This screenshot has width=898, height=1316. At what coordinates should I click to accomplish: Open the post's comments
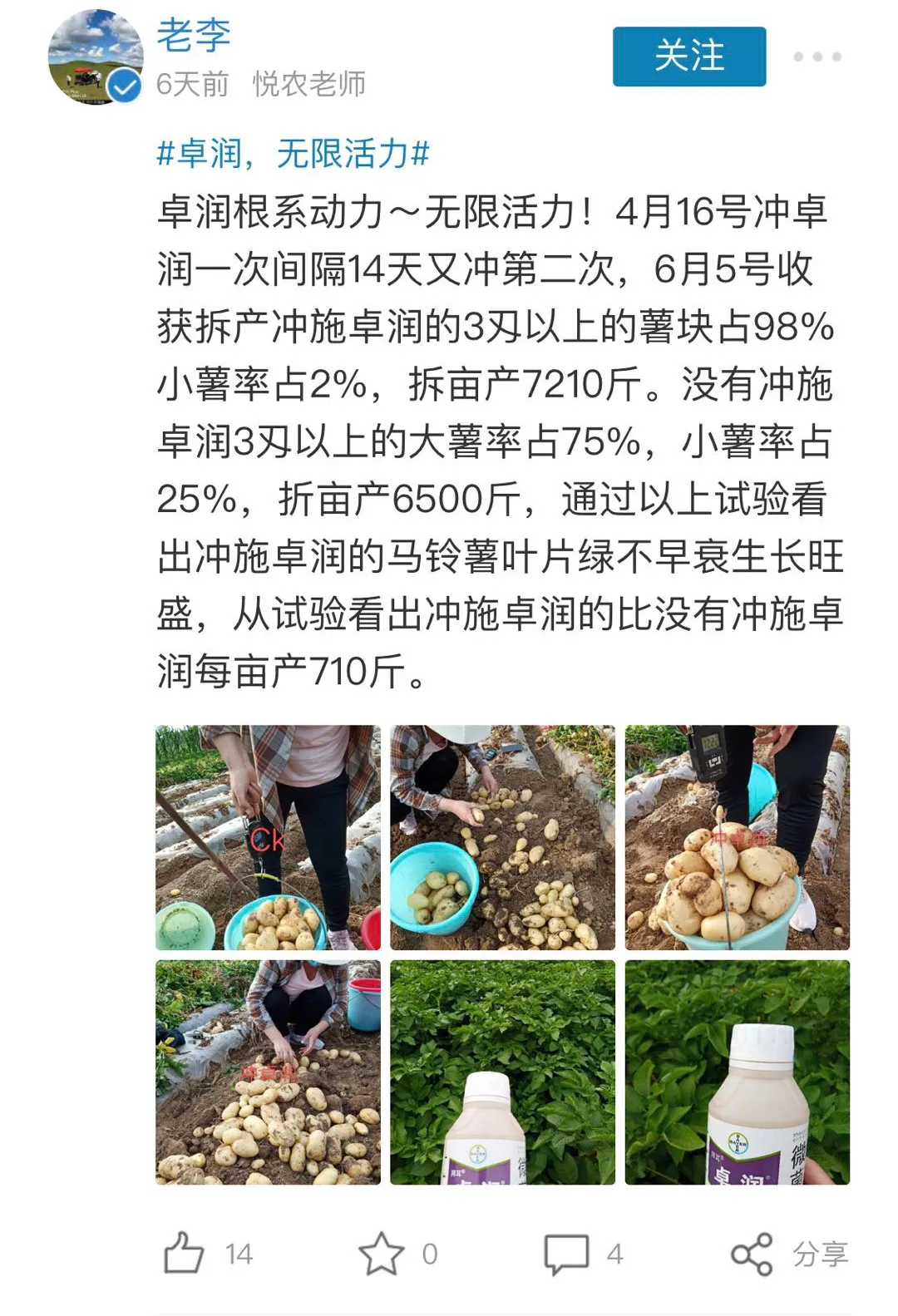pos(567,1253)
